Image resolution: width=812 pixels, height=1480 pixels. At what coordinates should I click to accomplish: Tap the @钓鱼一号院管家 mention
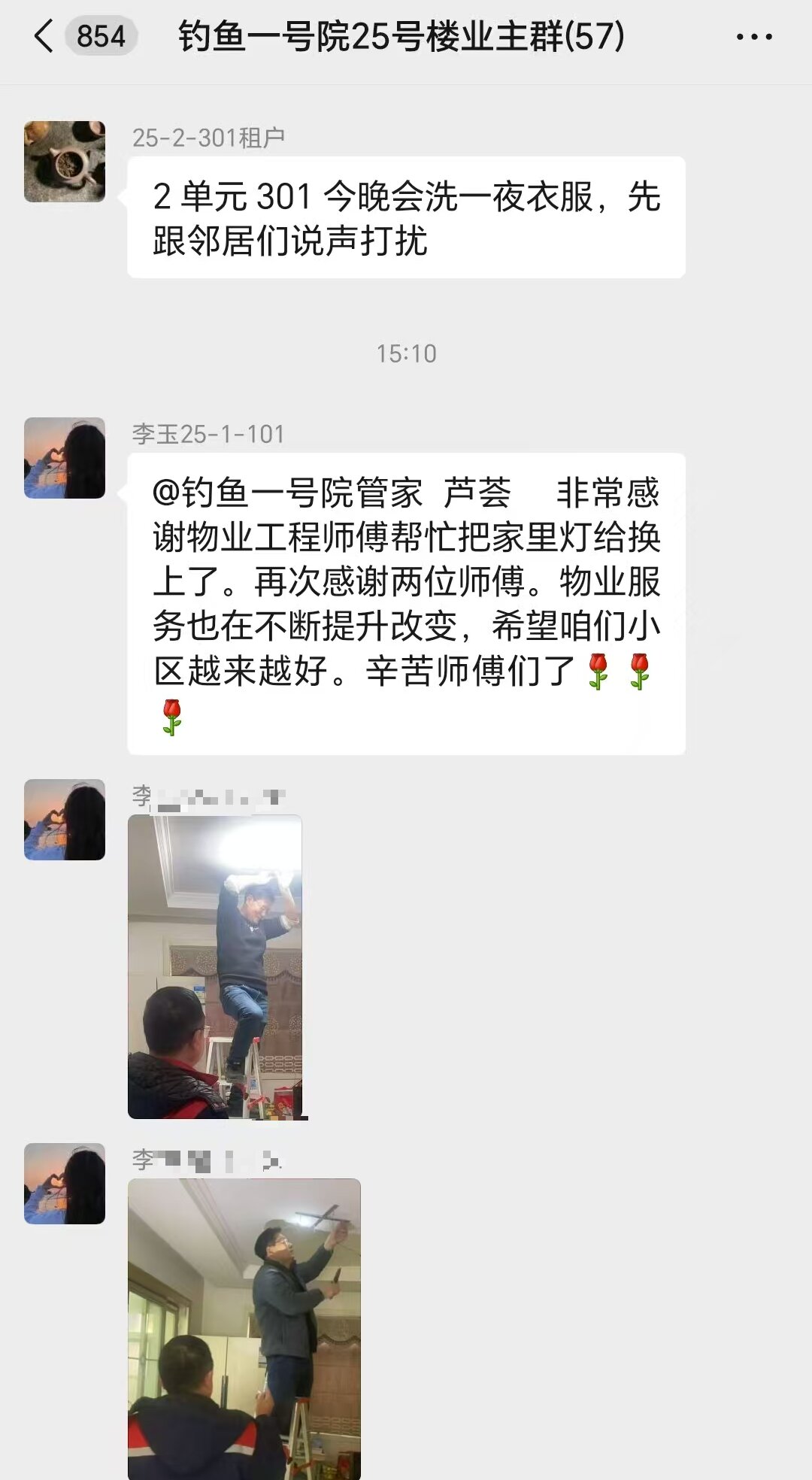pyautogui.click(x=287, y=494)
